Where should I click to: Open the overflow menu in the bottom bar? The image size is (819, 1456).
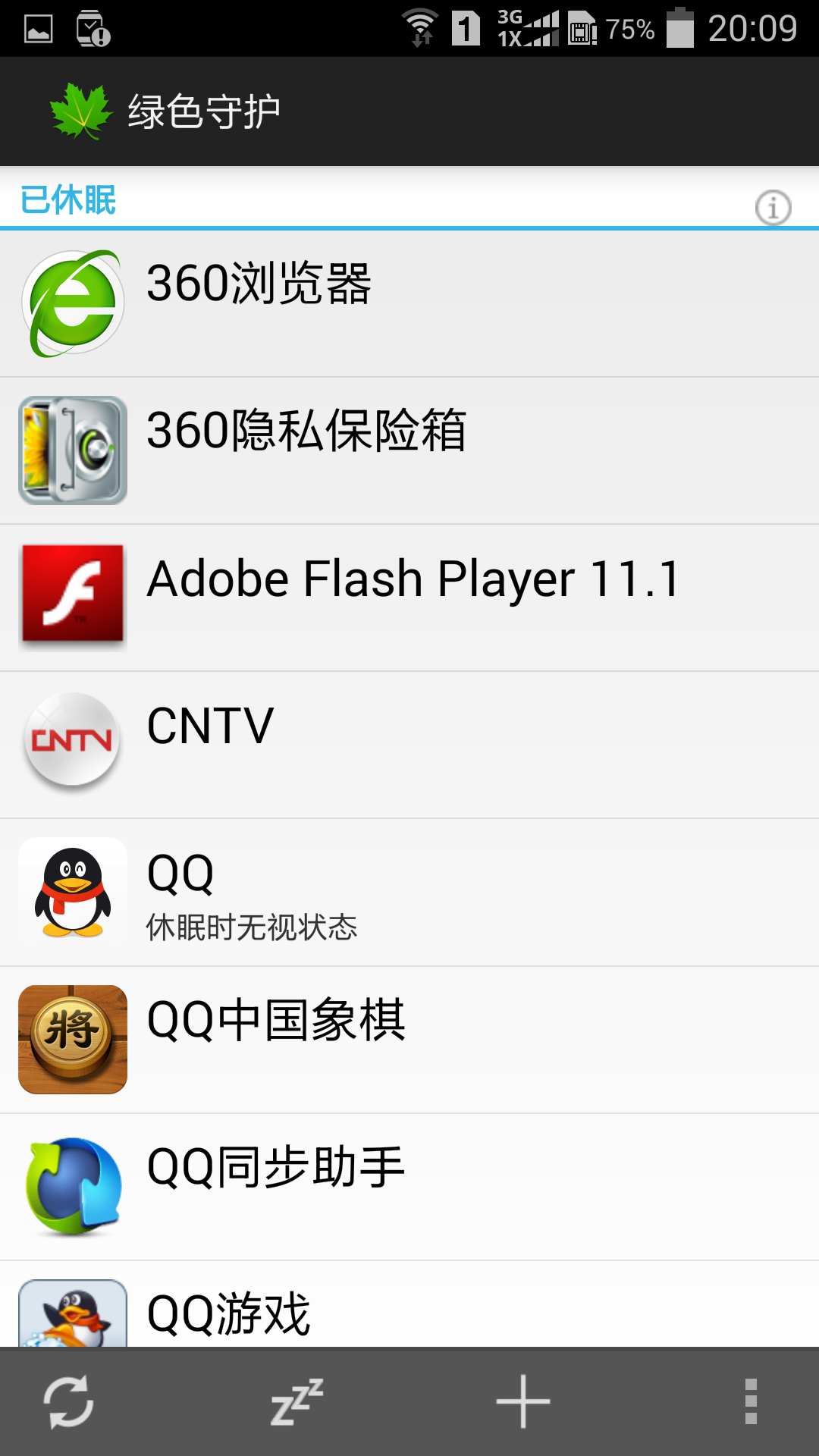tap(751, 1401)
